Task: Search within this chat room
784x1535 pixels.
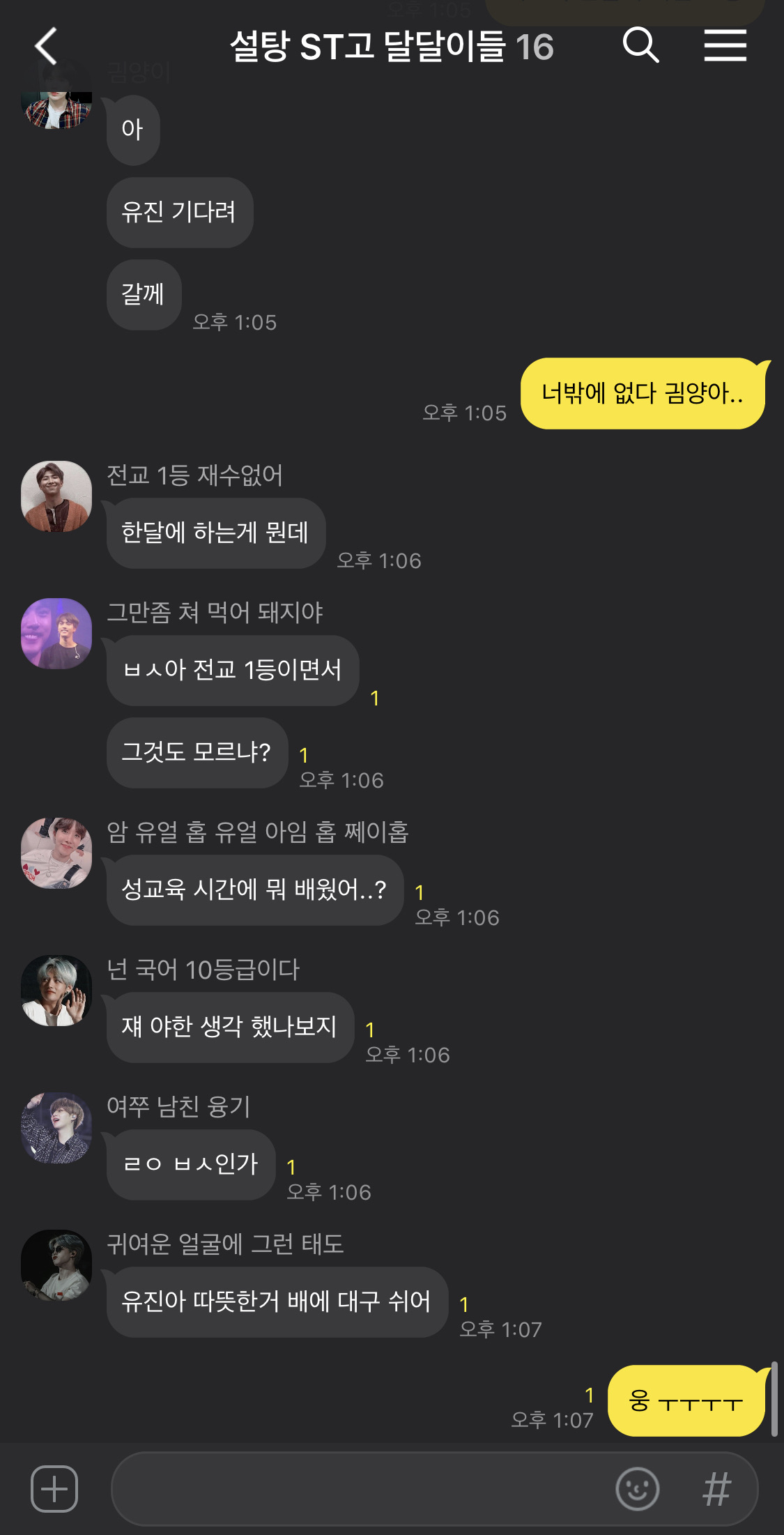Action: pyautogui.click(x=640, y=46)
